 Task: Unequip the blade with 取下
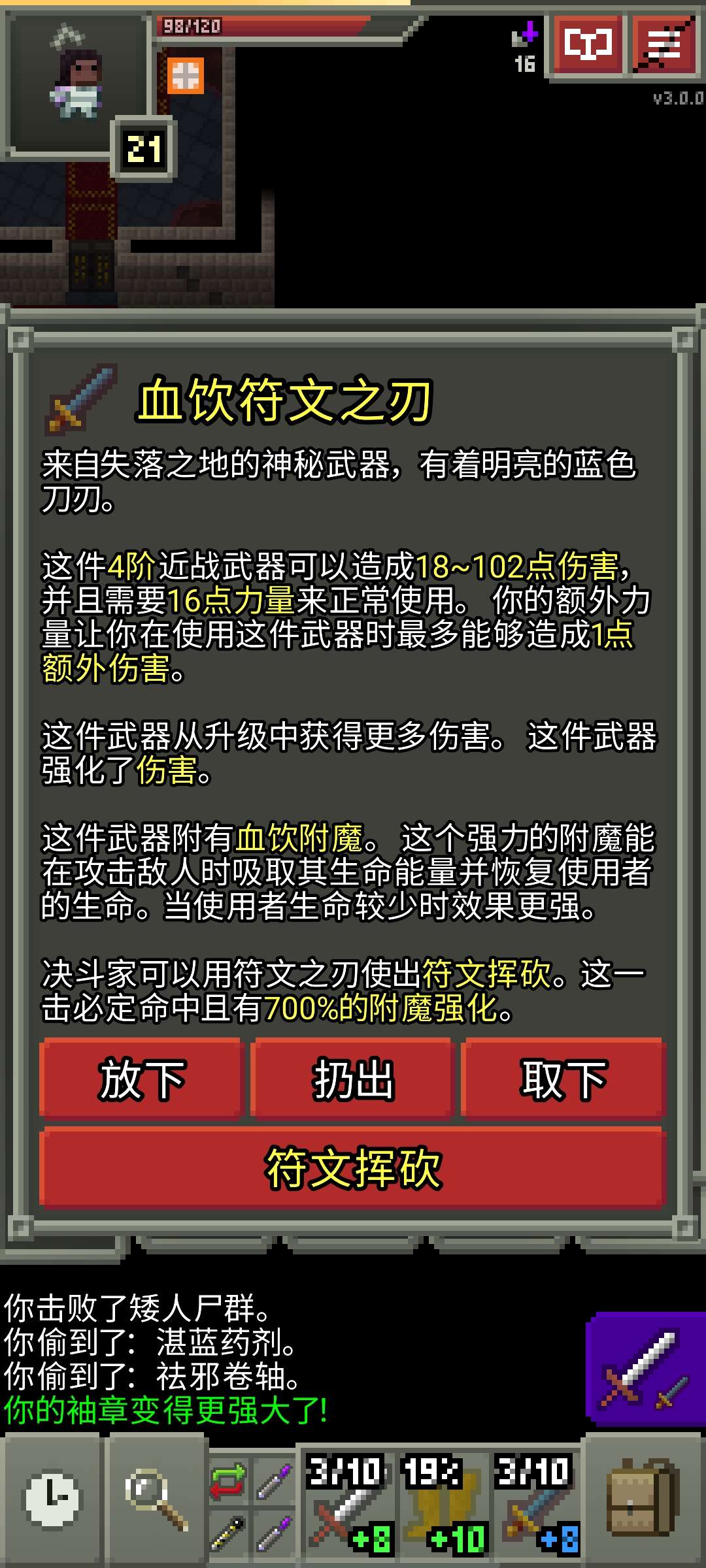[563, 1079]
